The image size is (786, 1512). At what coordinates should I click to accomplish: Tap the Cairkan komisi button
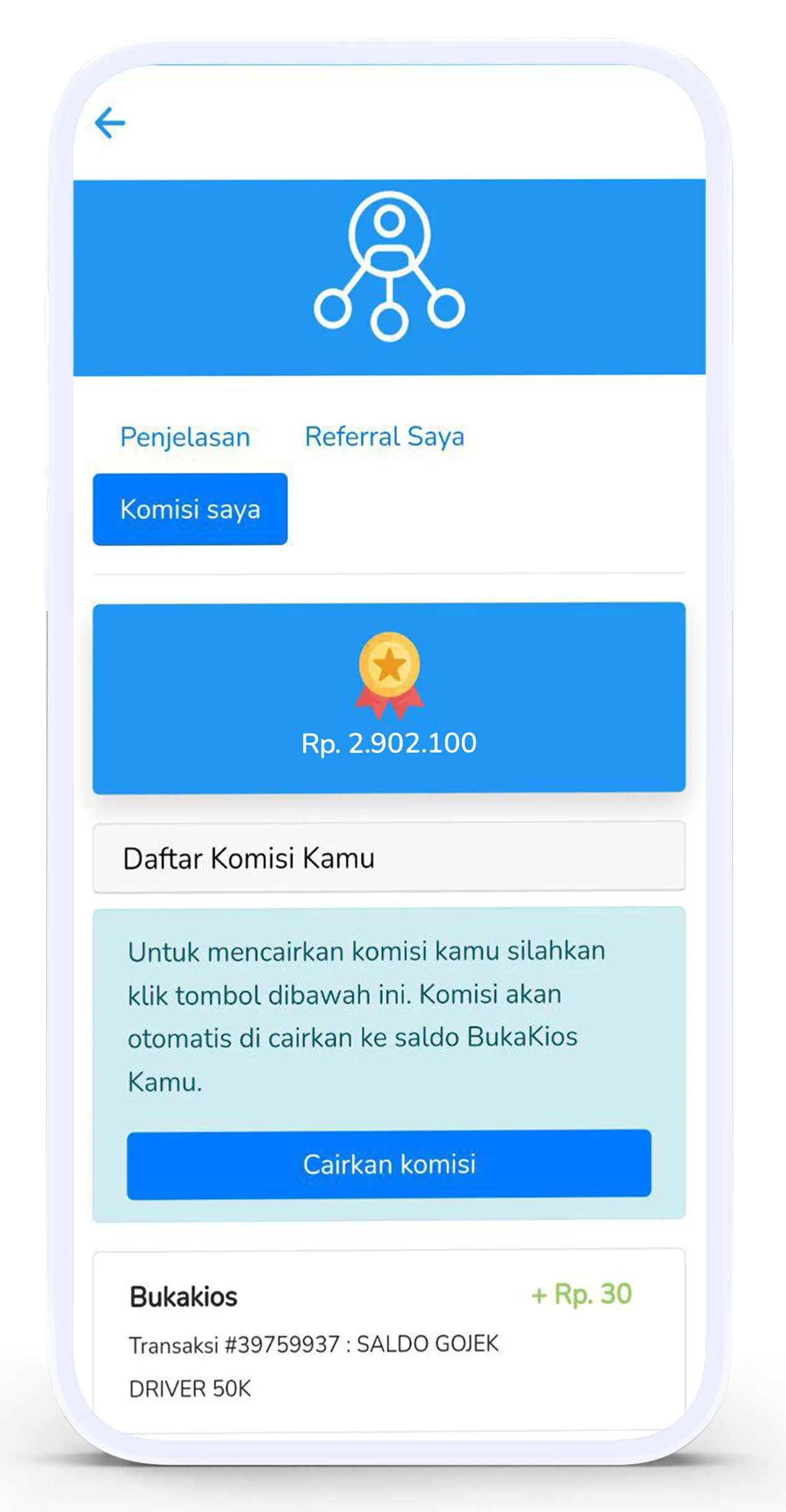tap(389, 1164)
